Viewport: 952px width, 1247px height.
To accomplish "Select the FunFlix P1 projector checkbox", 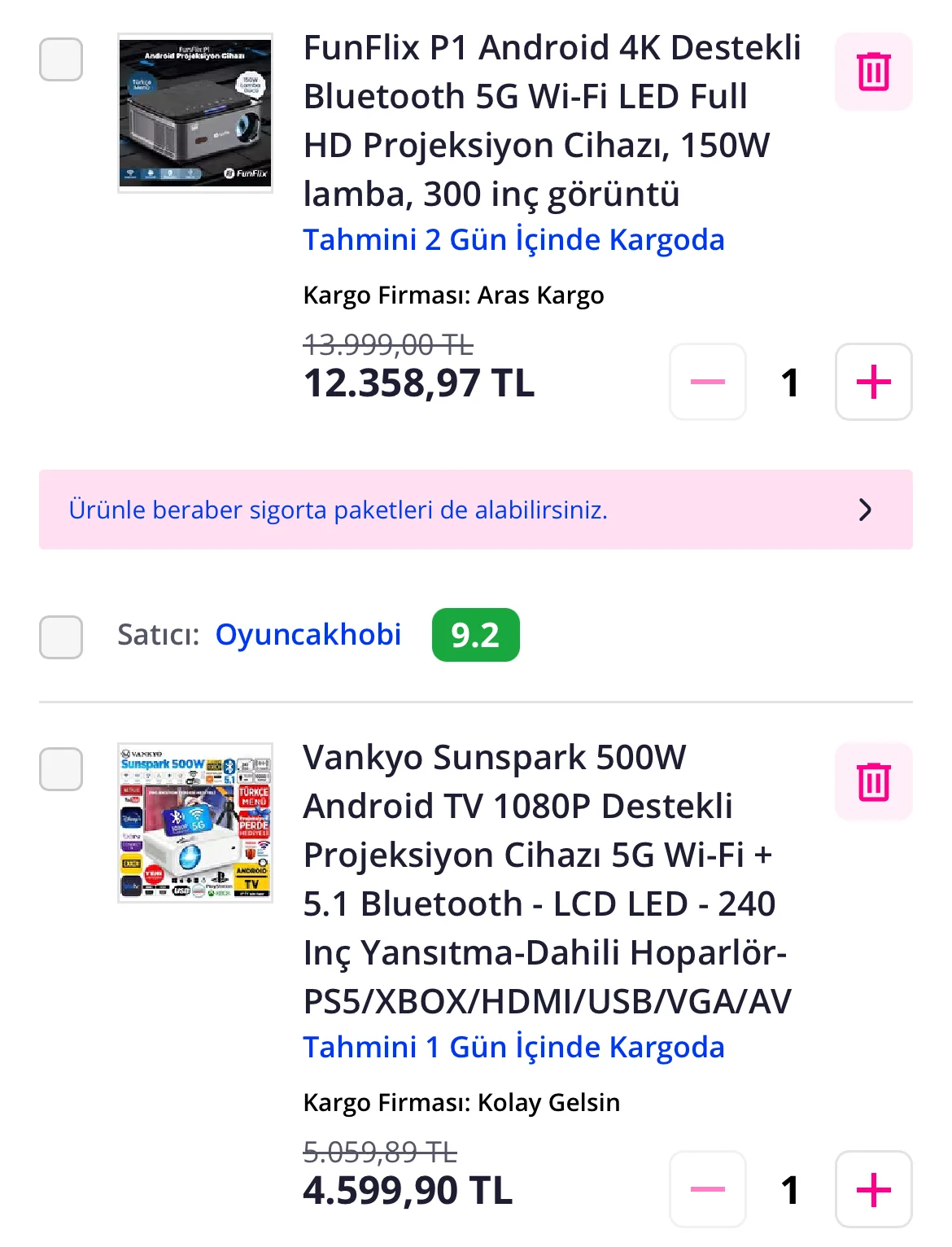I will pyautogui.click(x=61, y=59).
